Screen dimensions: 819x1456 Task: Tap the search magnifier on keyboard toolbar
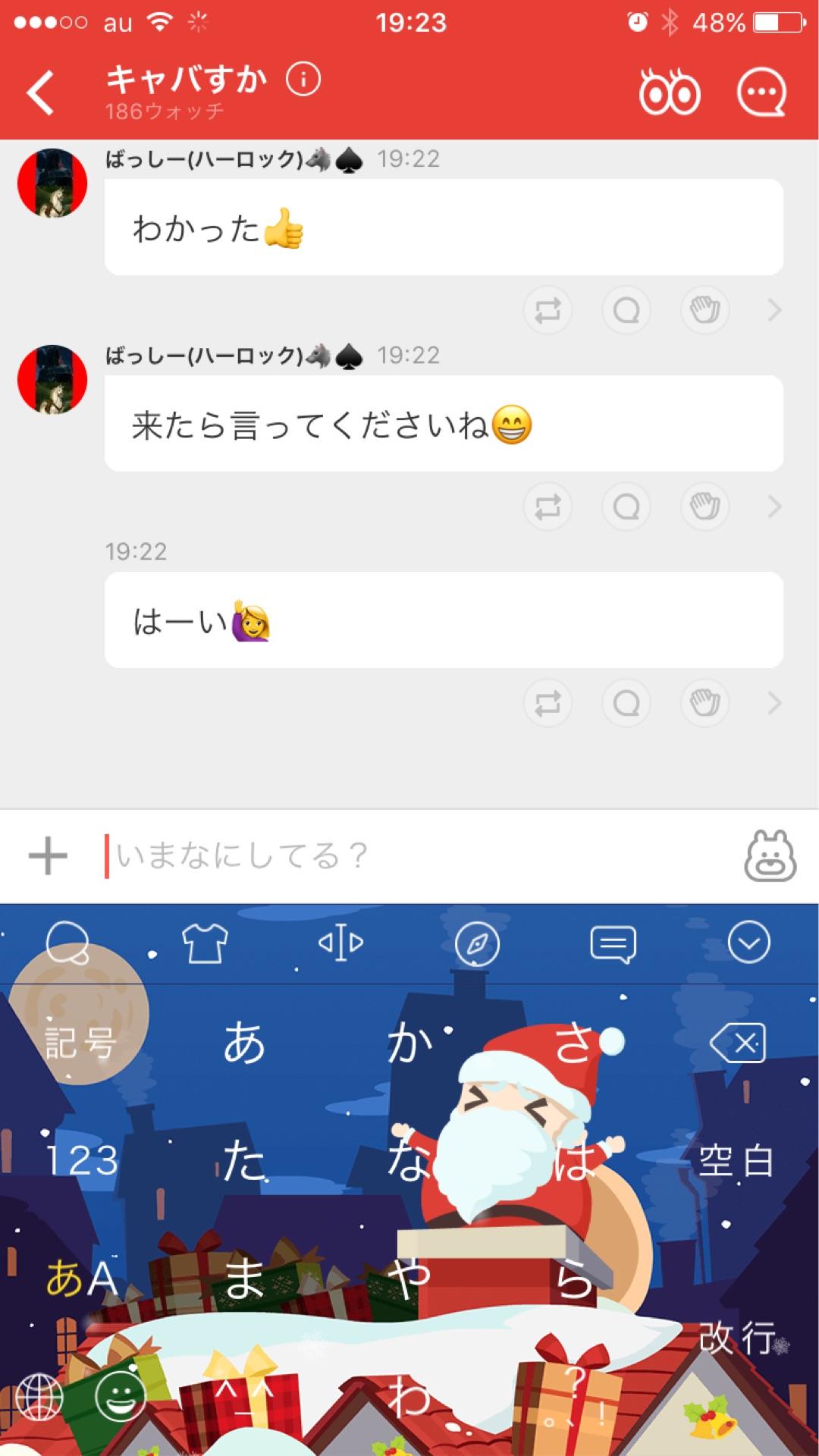pyautogui.click(x=69, y=941)
